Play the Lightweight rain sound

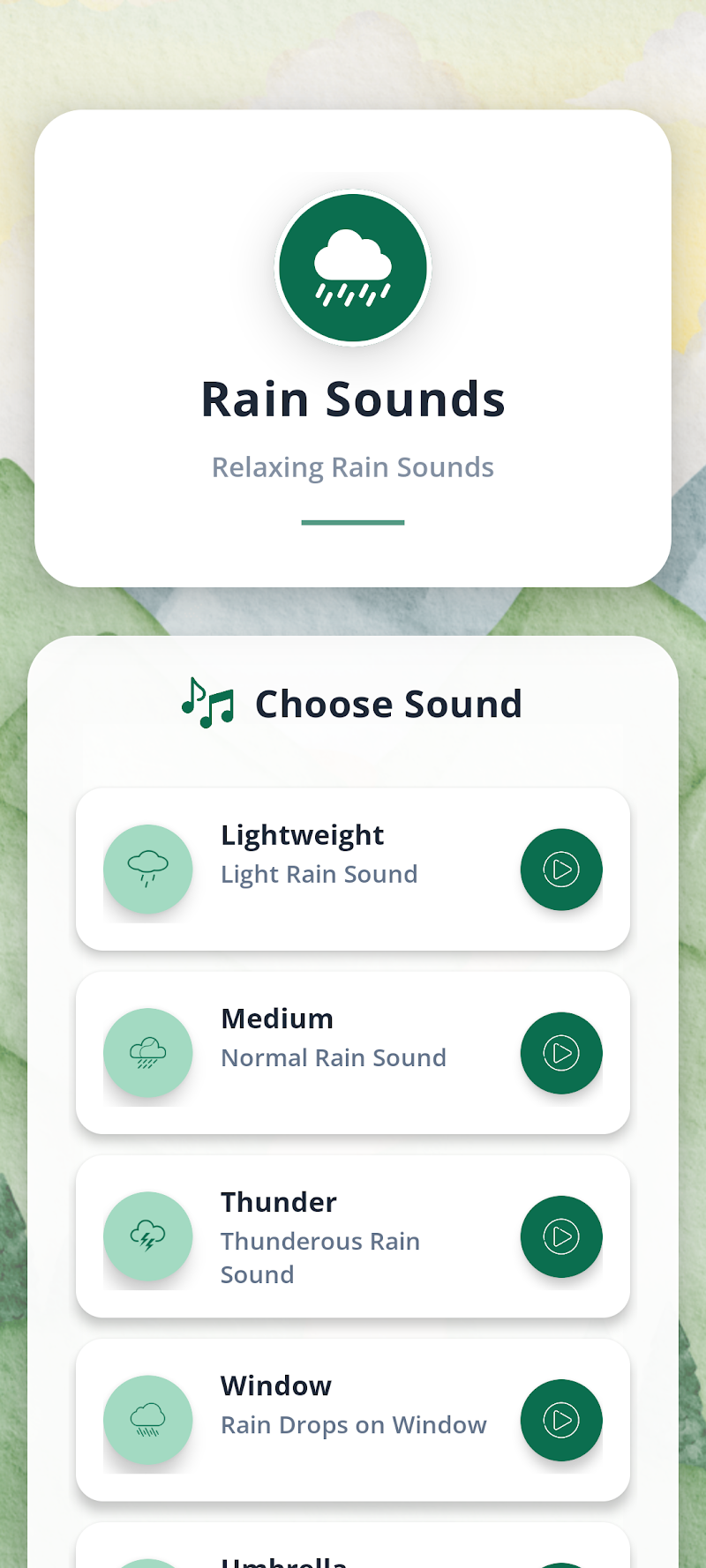pos(561,870)
